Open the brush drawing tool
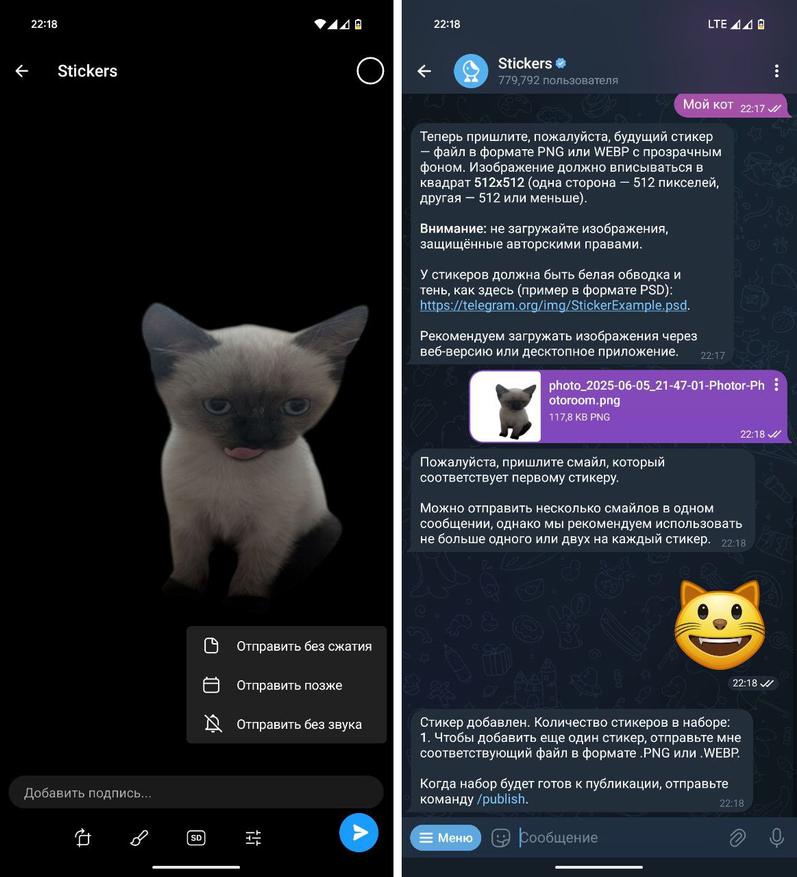This screenshot has height=877, width=797. (139, 838)
